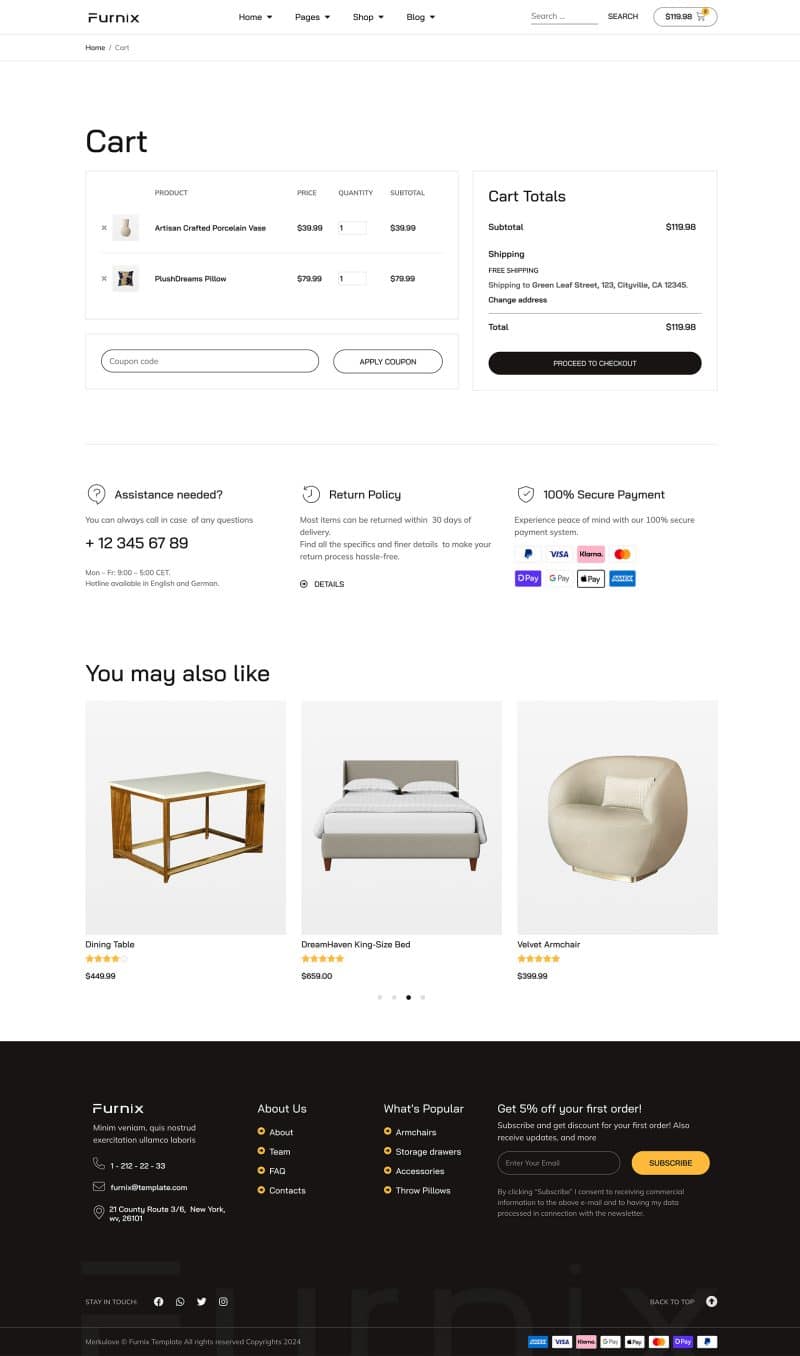The width and height of the screenshot is (800, 1356).
Task: Go to the Home breadcrumb link
Action: [x=95, y=48]
